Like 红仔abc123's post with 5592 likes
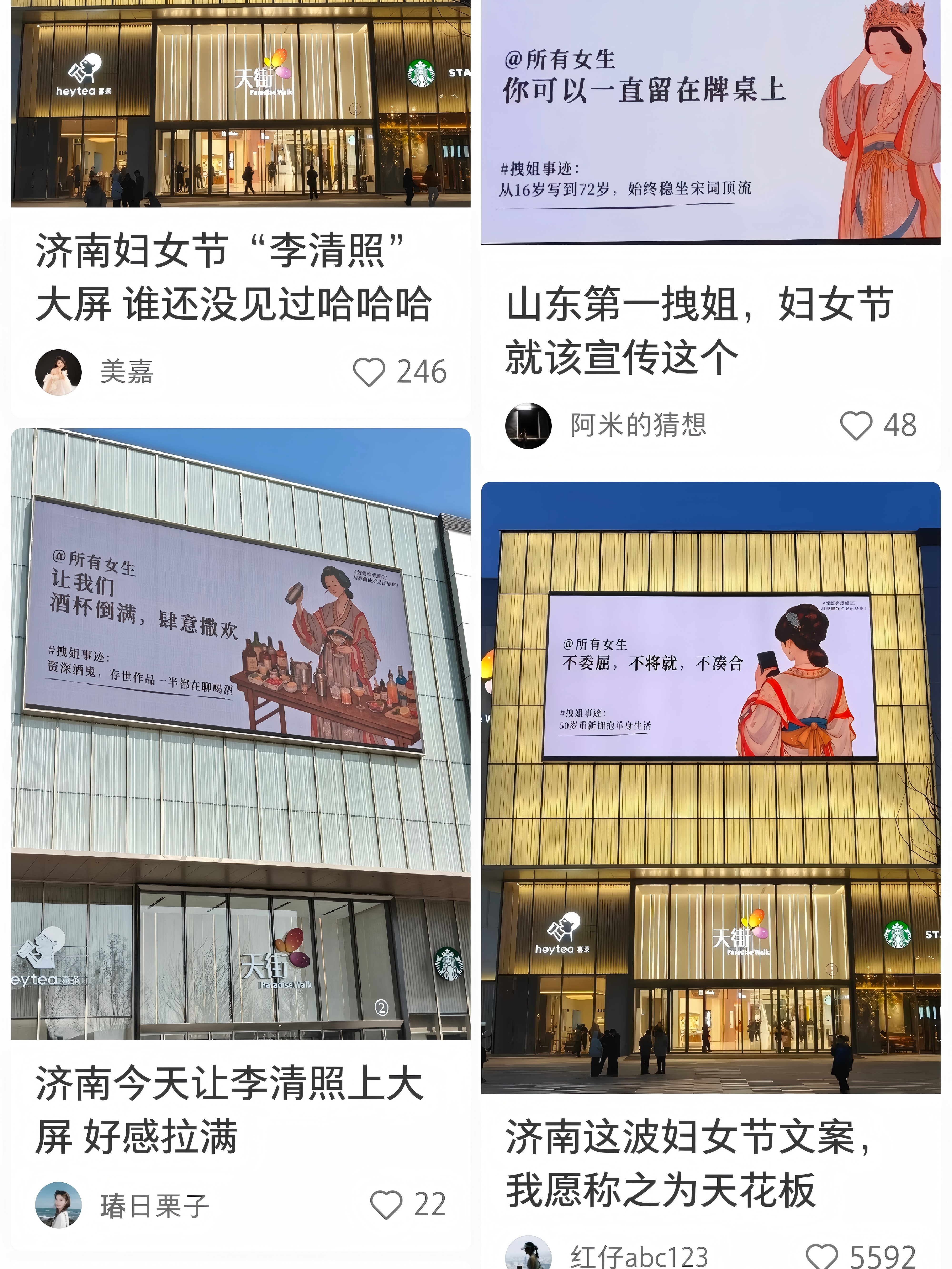This screenshot has height=1269, width=952. coord(822,1256)
